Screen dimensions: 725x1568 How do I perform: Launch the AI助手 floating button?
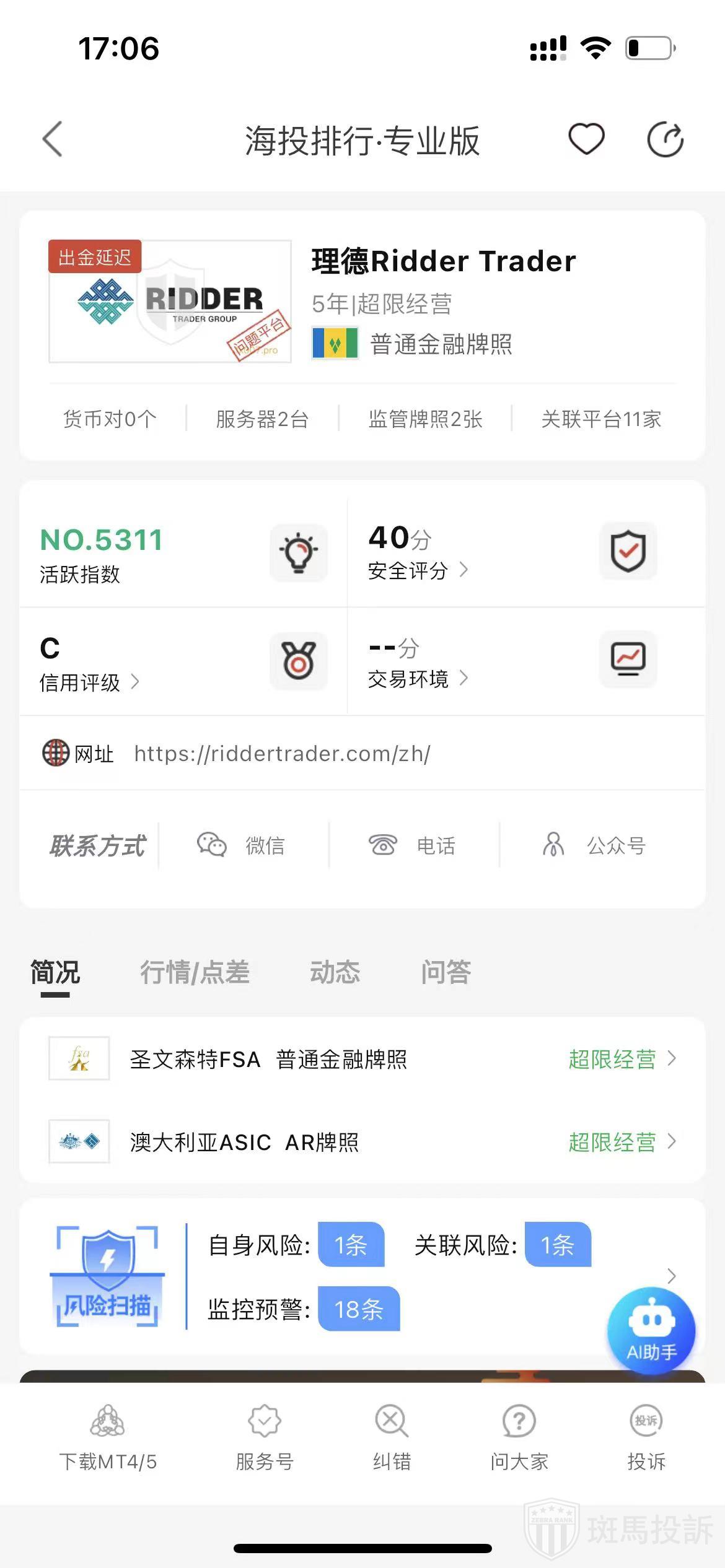point(651,1331)
